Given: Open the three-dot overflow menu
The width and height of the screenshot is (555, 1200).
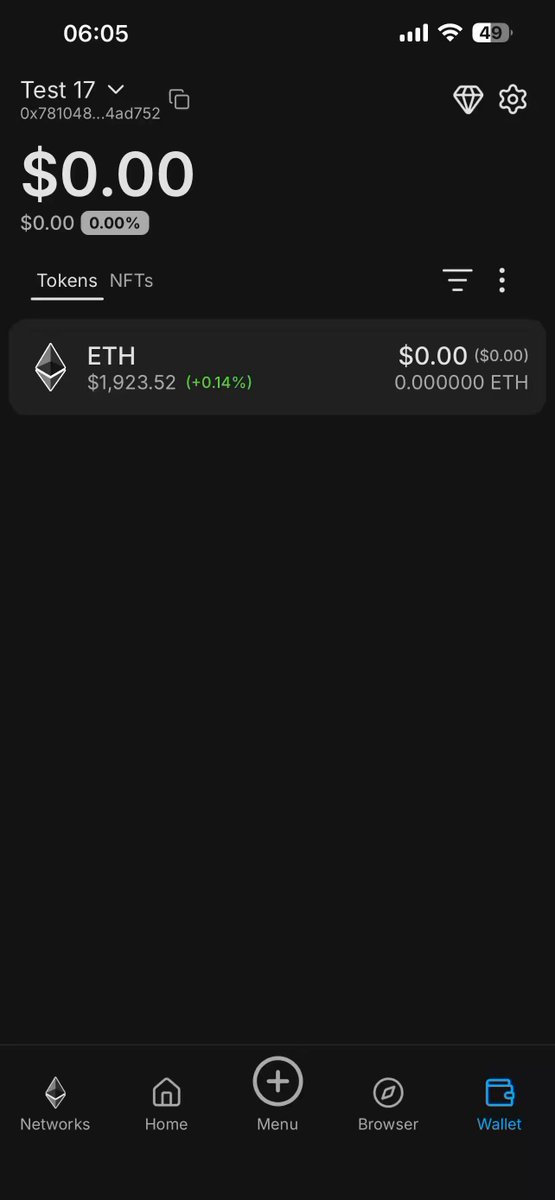Looking at the screenshot, I should (x=502, y=280).
